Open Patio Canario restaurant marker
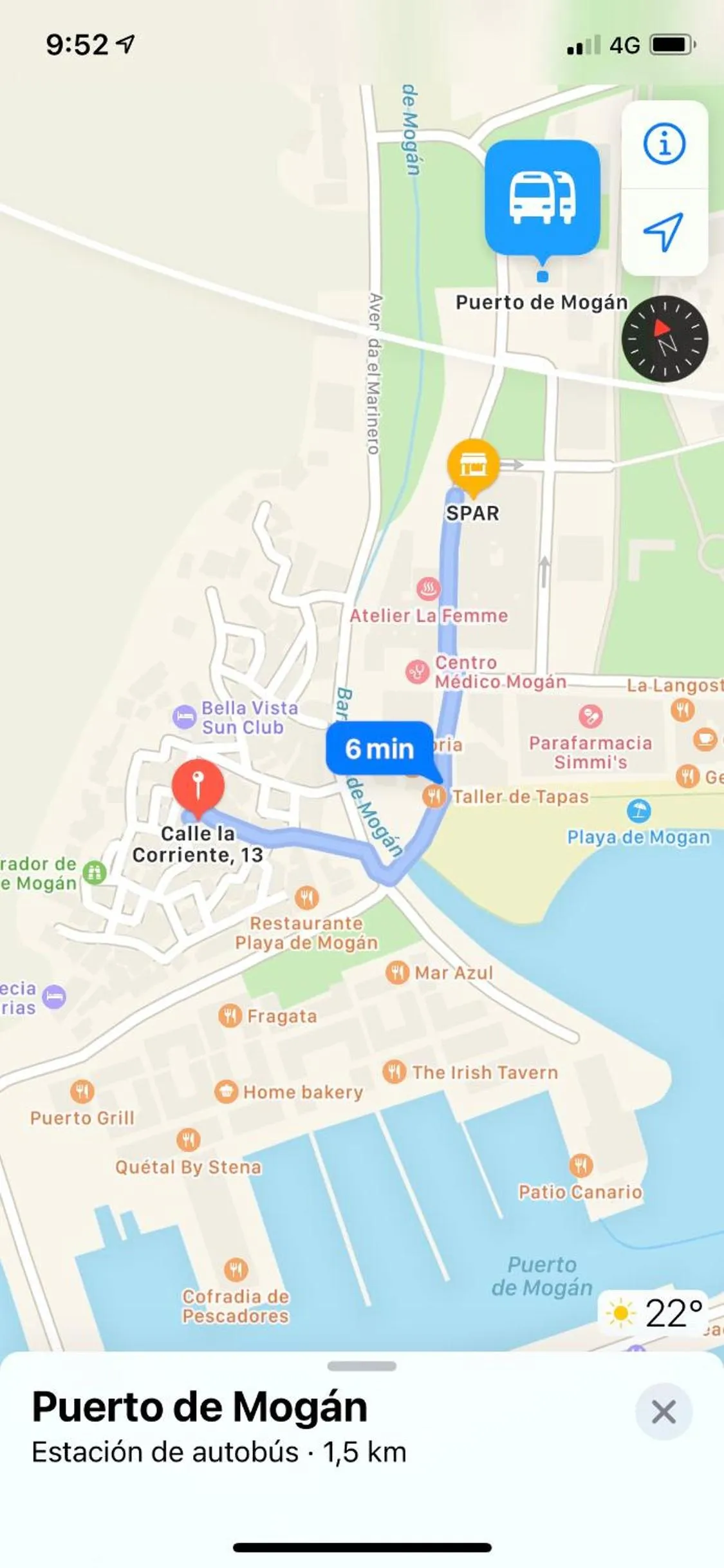Viewport: 724px width, 1568px height. coord(580,1165)
